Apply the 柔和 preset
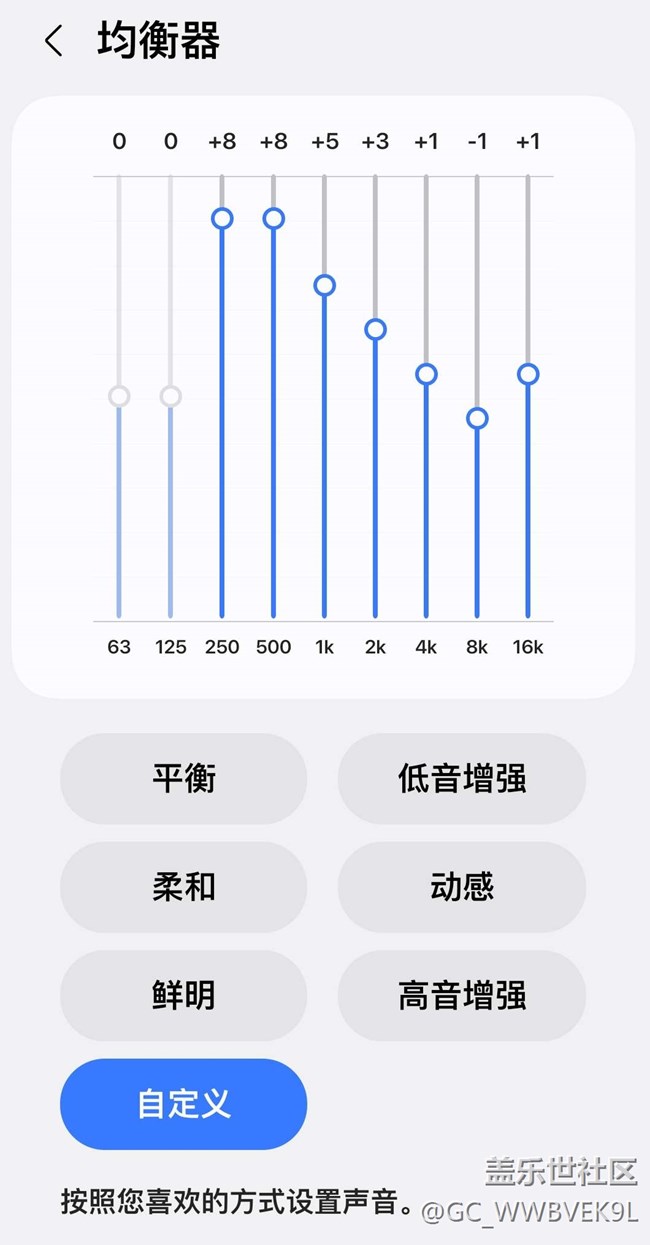The height and width of the screenshot is (1245, 650). tap(184, 887)
